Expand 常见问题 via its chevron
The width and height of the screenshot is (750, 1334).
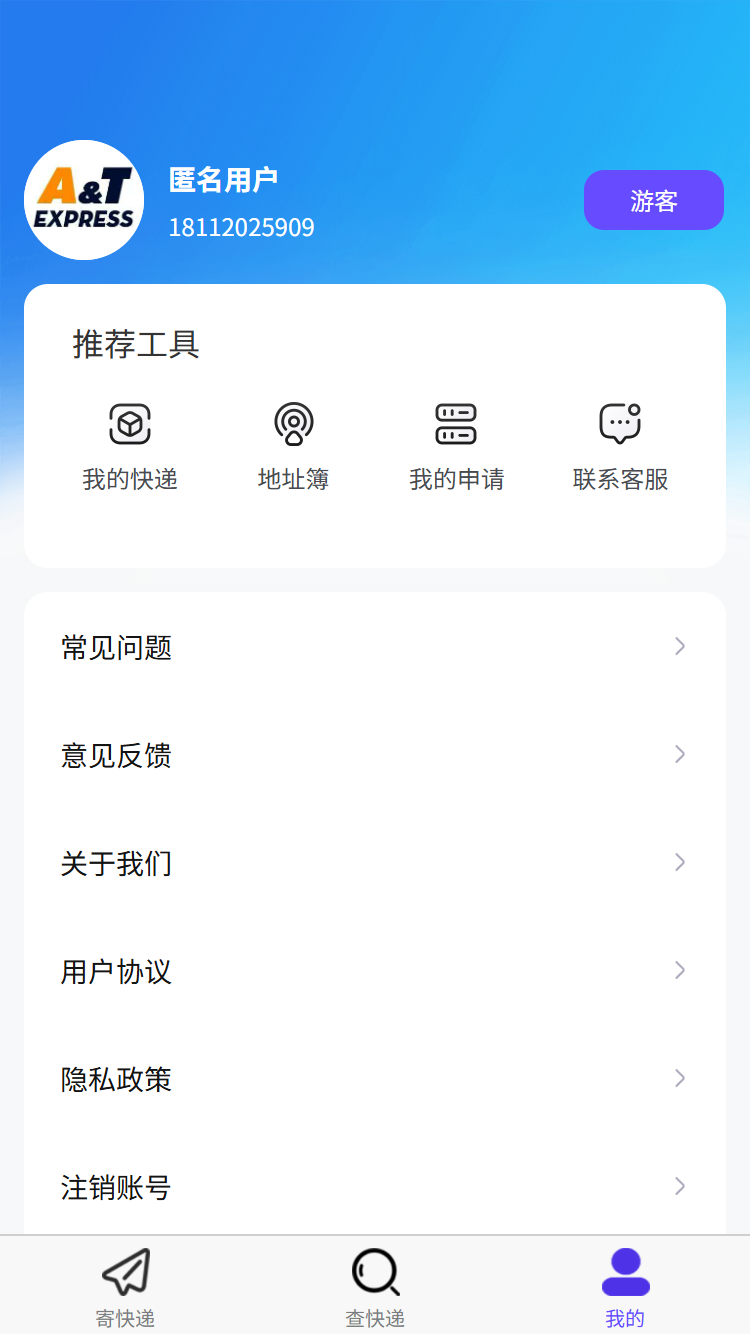click(681, 647)
